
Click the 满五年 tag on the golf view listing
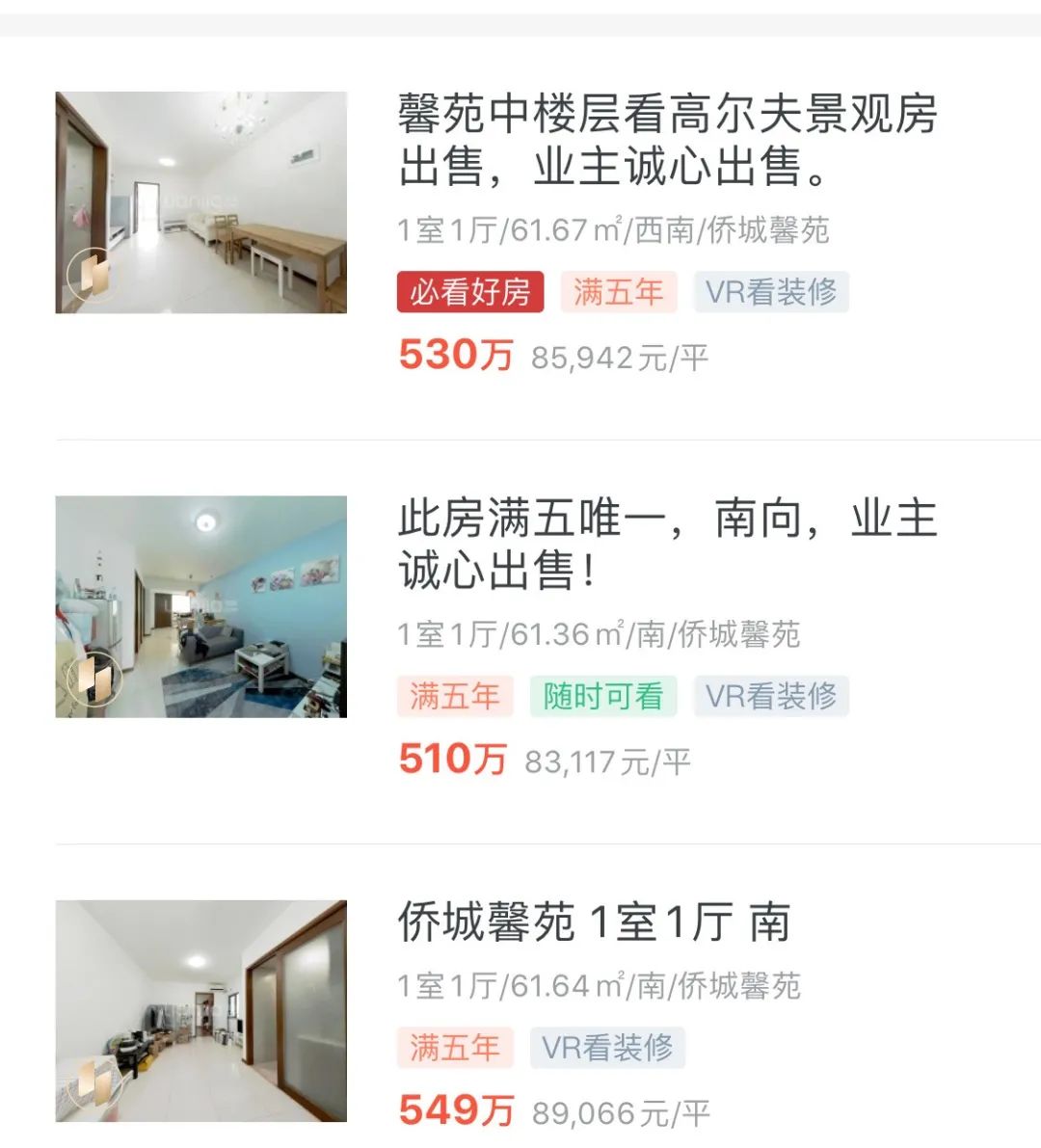(x=619, y=292)
